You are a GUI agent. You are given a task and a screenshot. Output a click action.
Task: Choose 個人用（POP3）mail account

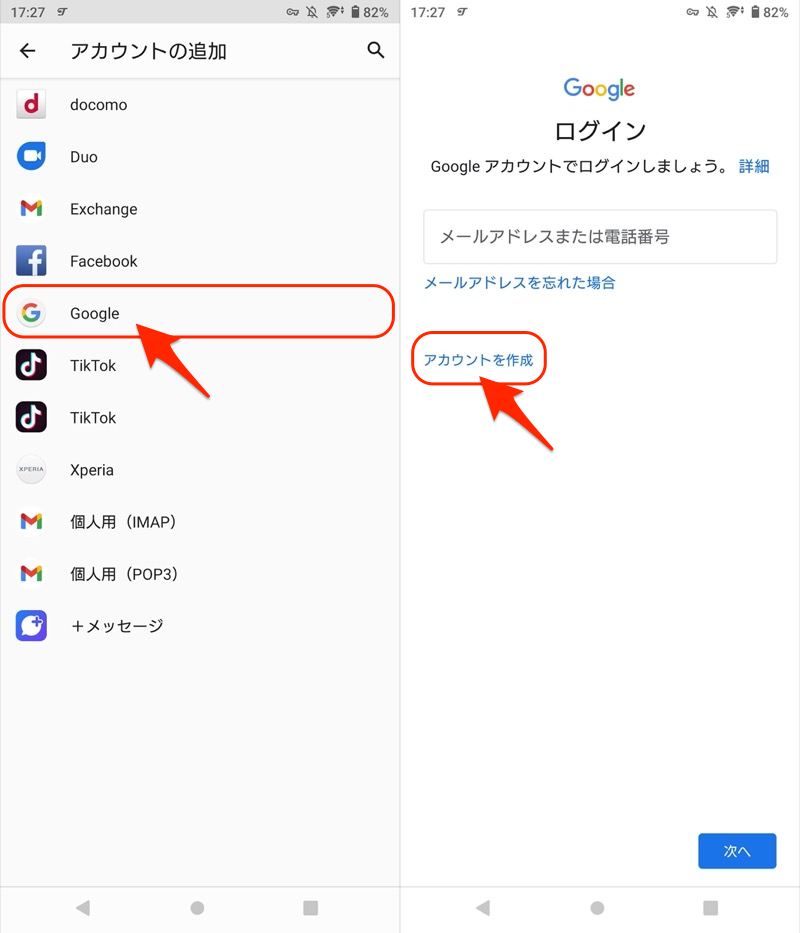point(124,574)
